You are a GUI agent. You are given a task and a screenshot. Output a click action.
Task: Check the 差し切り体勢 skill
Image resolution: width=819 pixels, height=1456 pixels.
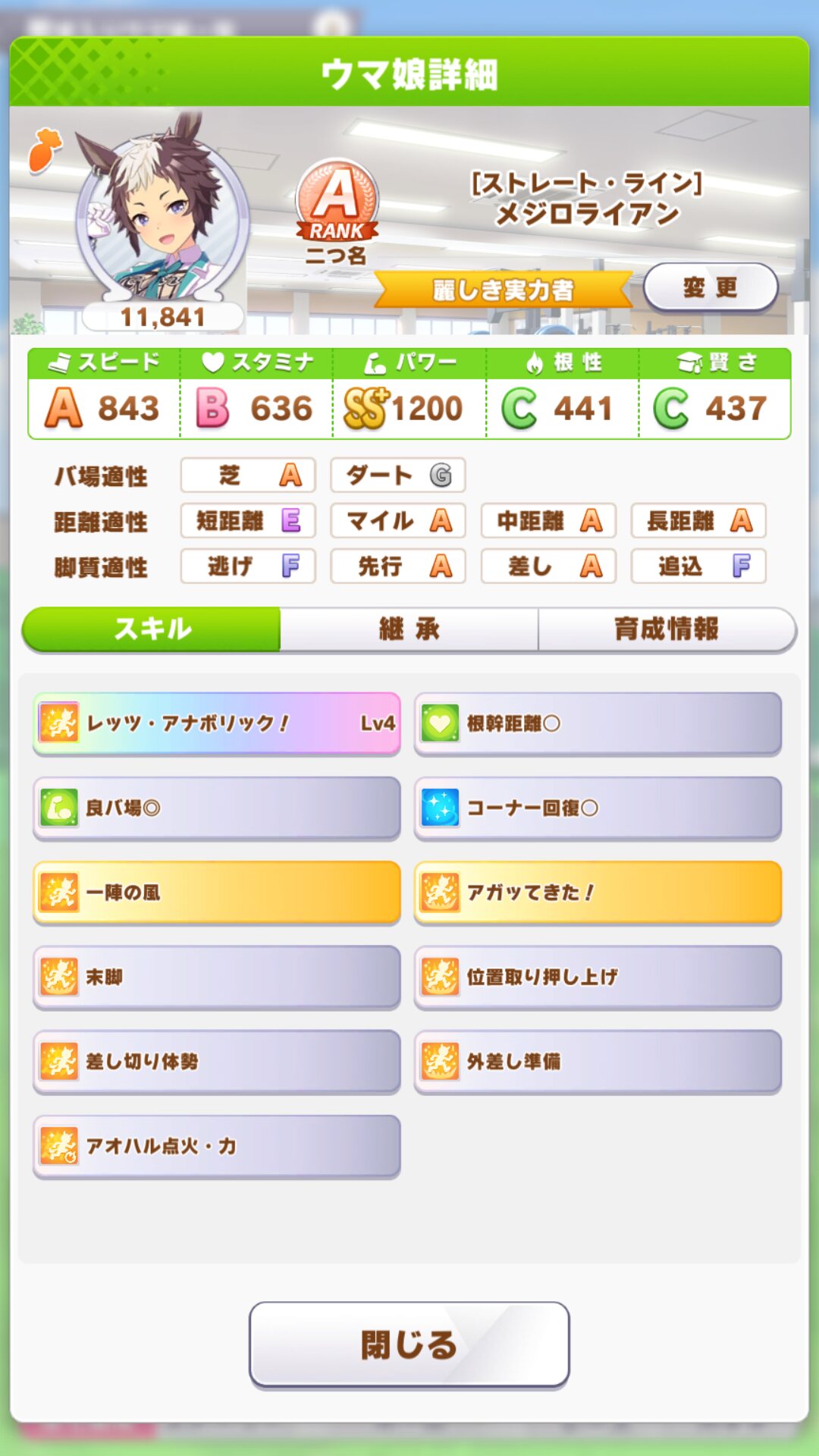pyautogui.click(x=217, y=1062)
